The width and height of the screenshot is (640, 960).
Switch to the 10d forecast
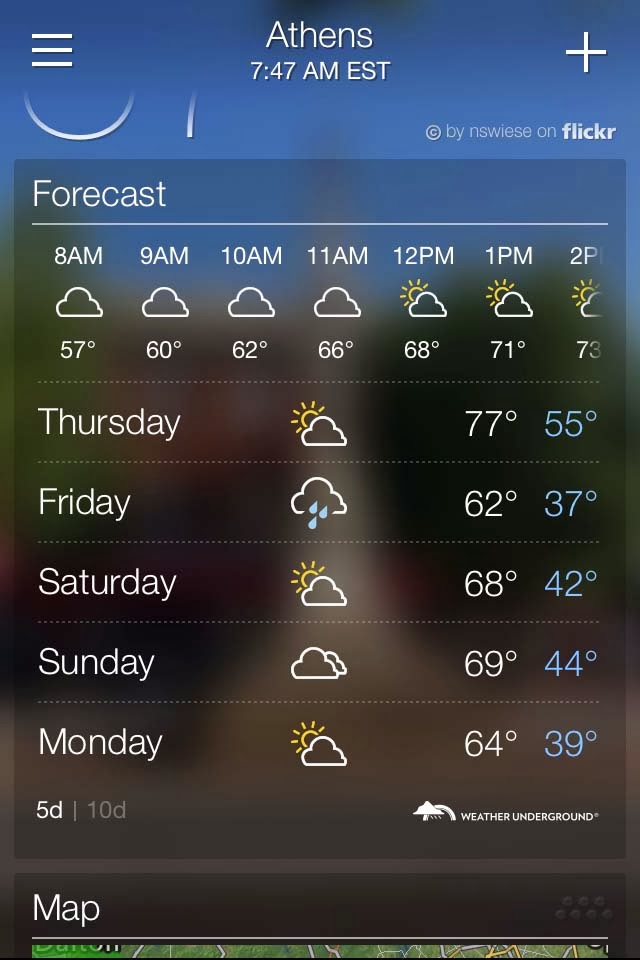coord(107,810)
